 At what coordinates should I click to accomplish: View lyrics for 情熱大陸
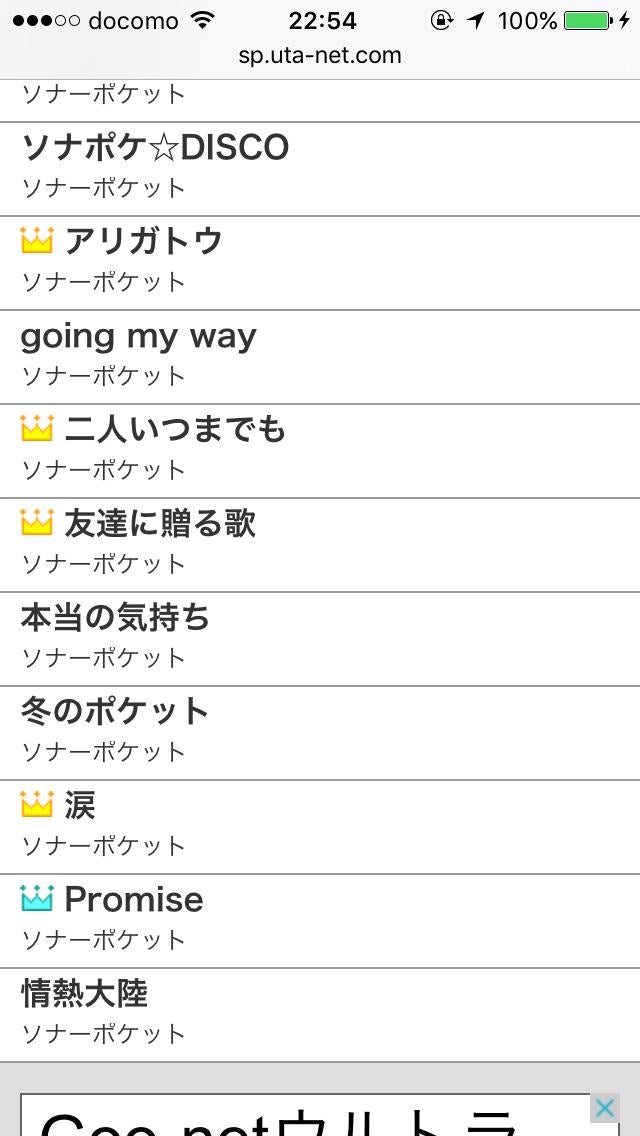tap(85, 994)
